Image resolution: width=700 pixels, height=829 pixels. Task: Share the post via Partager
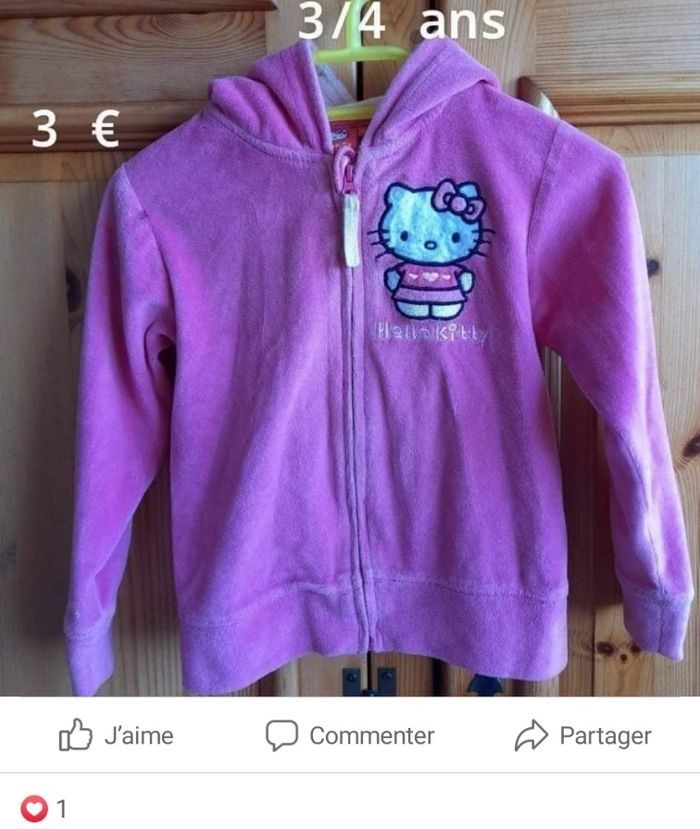583,736
